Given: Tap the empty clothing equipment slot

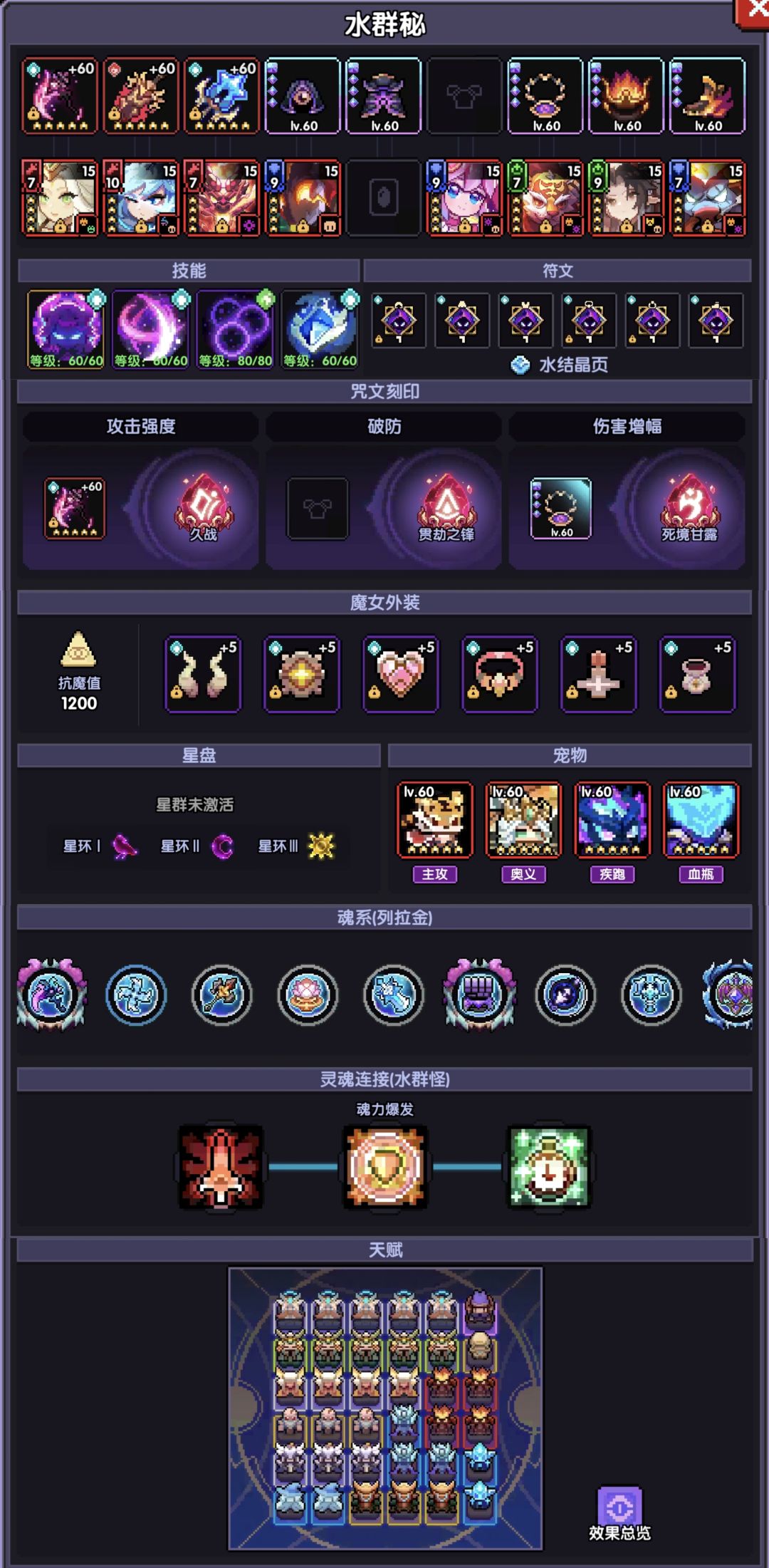Looking at the screenshot, I should 464,95.
